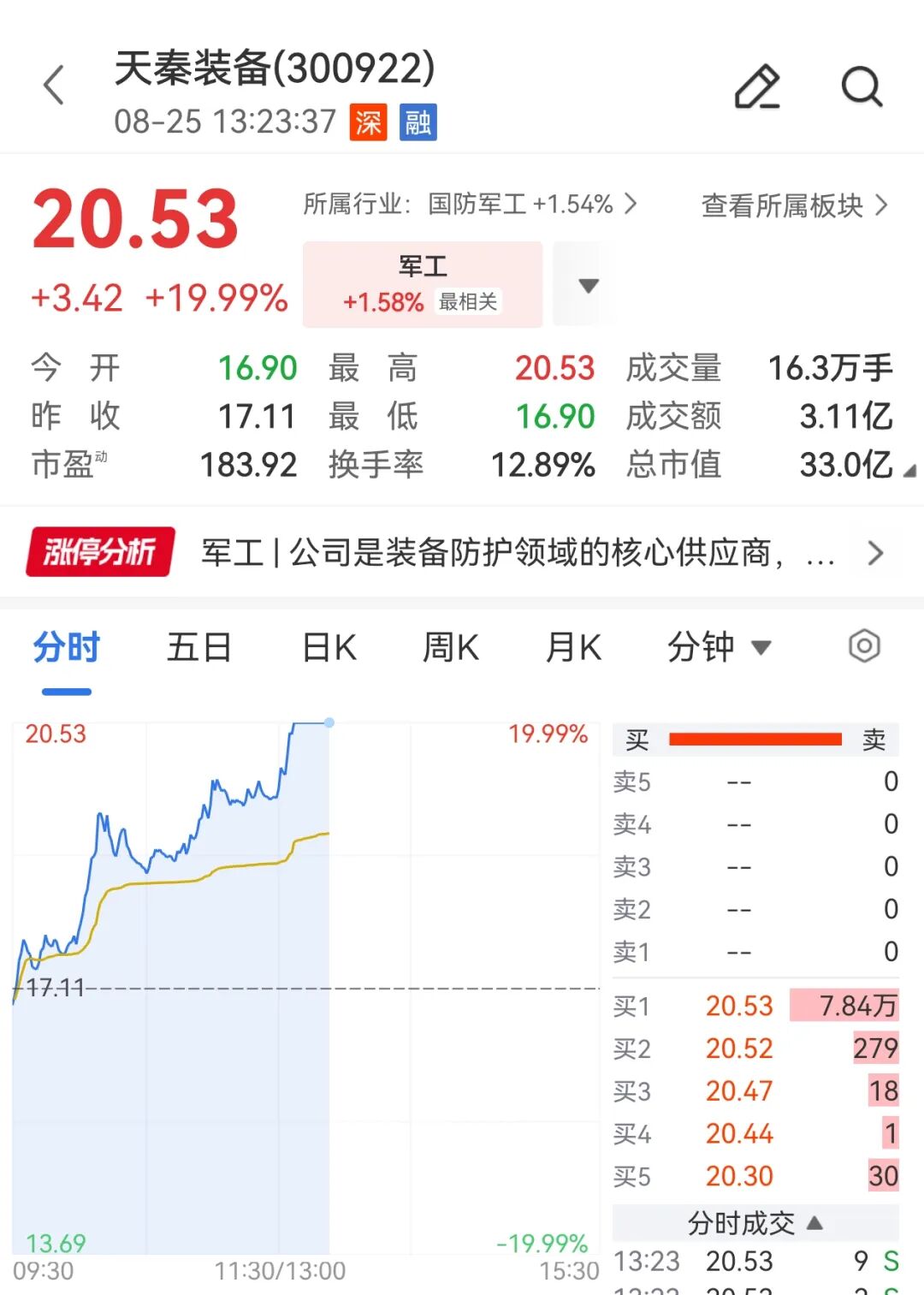The image size is (924, 1295).
Task: Switch to 五日 chart tab
Action: coord(199,647)
